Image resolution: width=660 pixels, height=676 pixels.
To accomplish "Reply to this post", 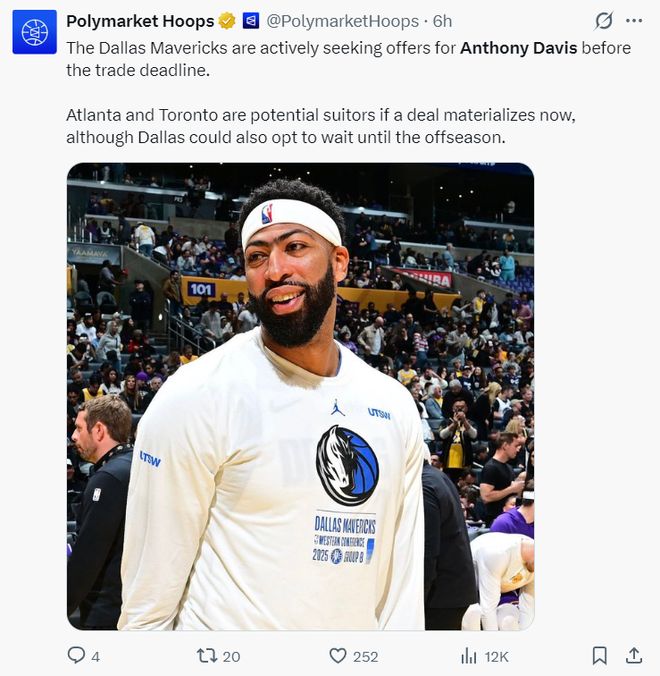I will click(76, 656).
